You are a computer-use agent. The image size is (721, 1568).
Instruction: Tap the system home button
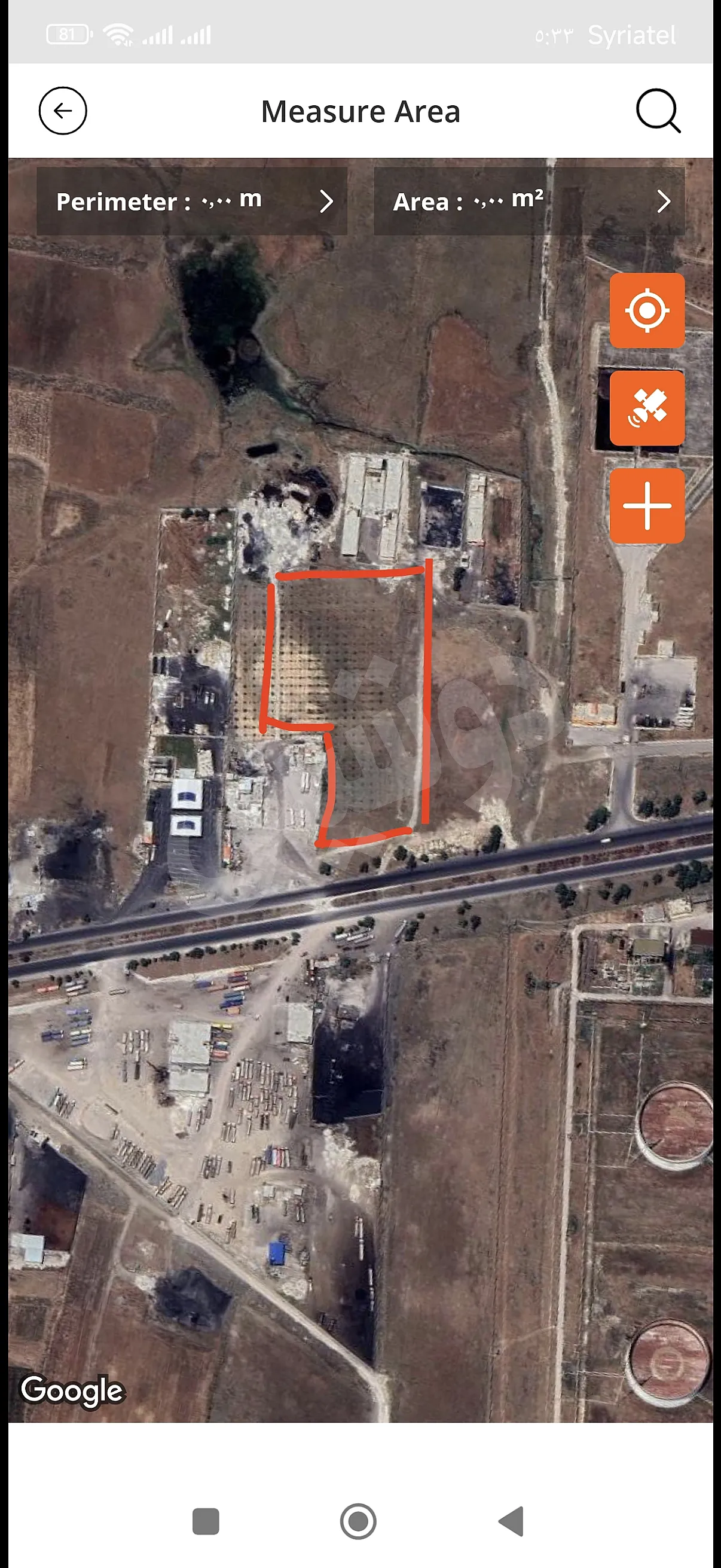point(358,1521)
